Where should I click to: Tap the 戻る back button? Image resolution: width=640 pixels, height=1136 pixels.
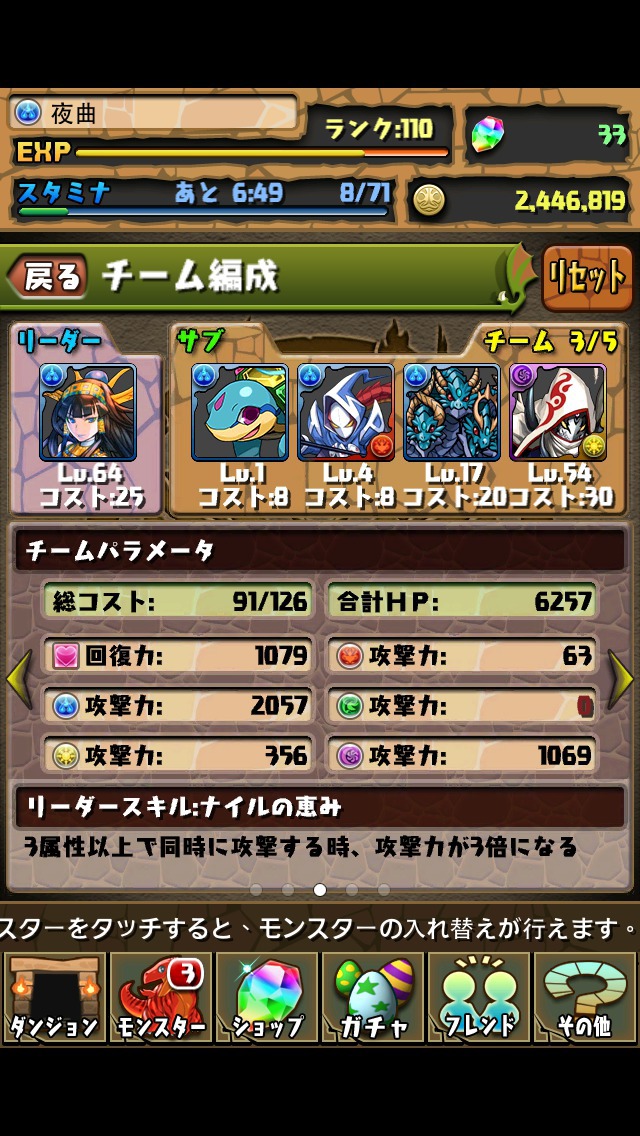[48, 277]
